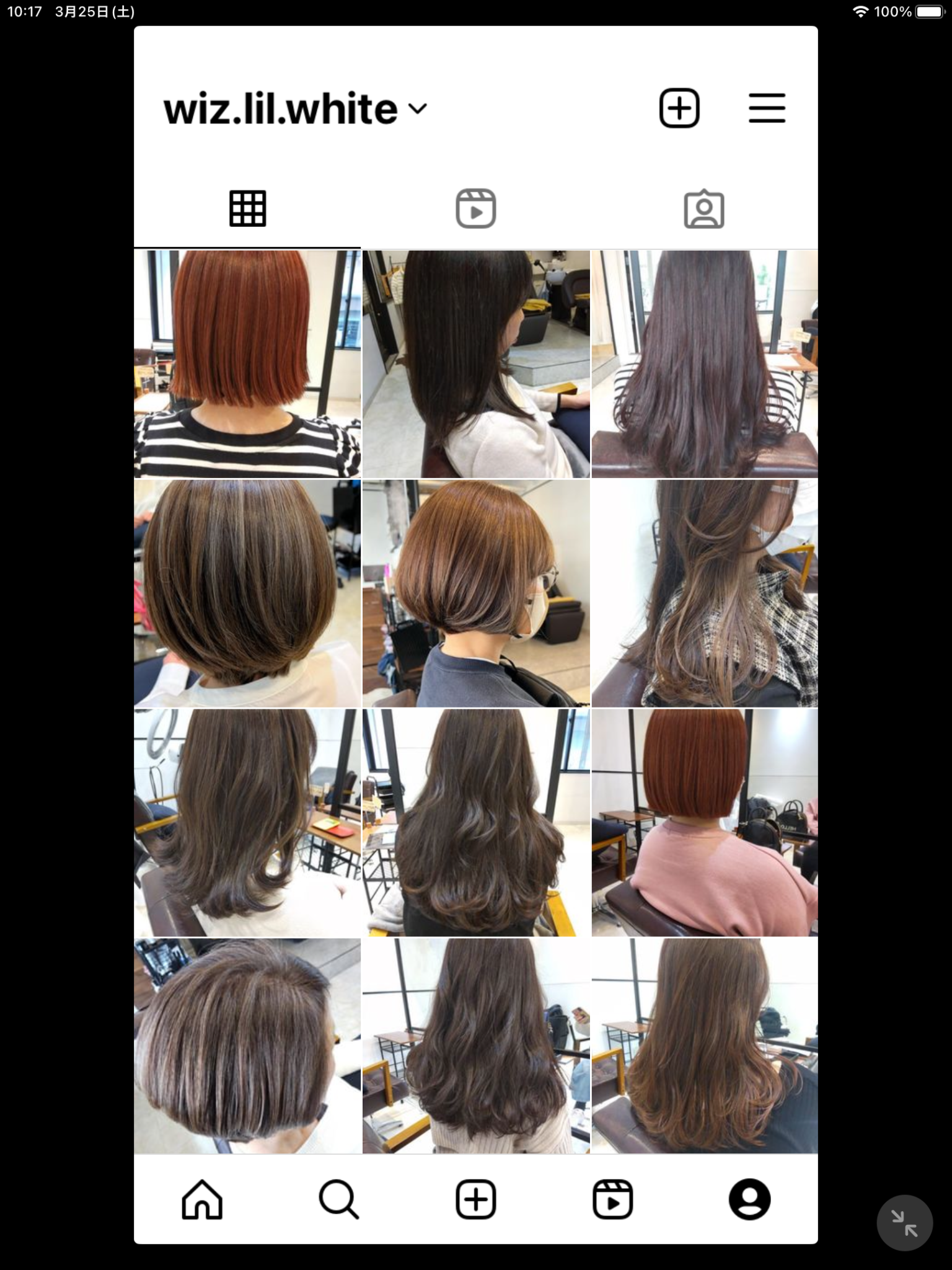Open the highlighted brown bob post

pos(247,593)
